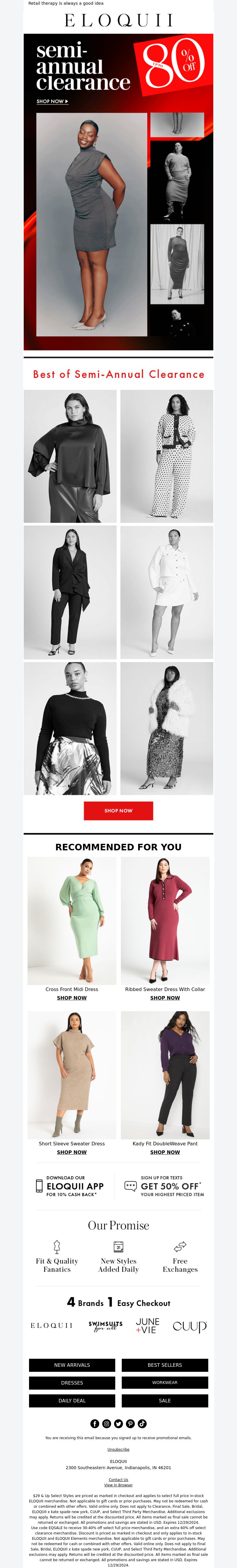The width and height of the screenshot is (237, 1568).
Task: Tap View In Browser link
Action: (x=118, y=1485)
